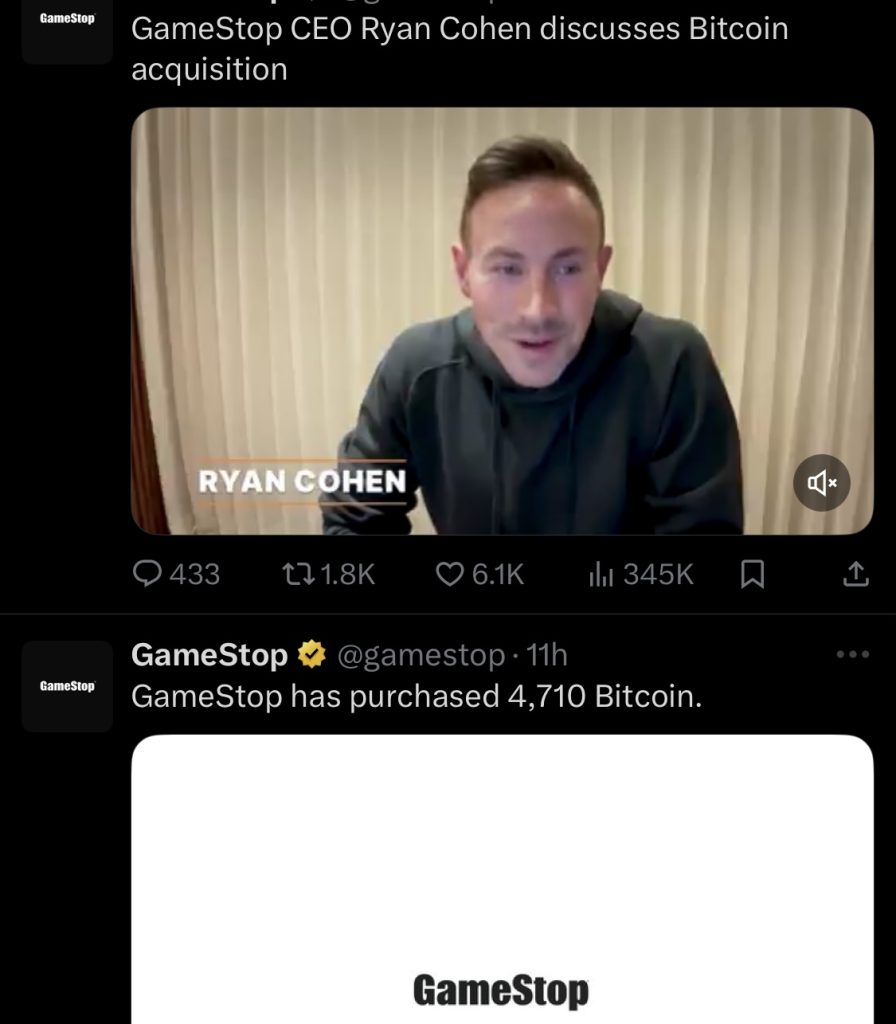Open @gamestop profile from the 11h post
Image resolution: width=896 pixels, height=1024 pixels.
click(420, 655)
